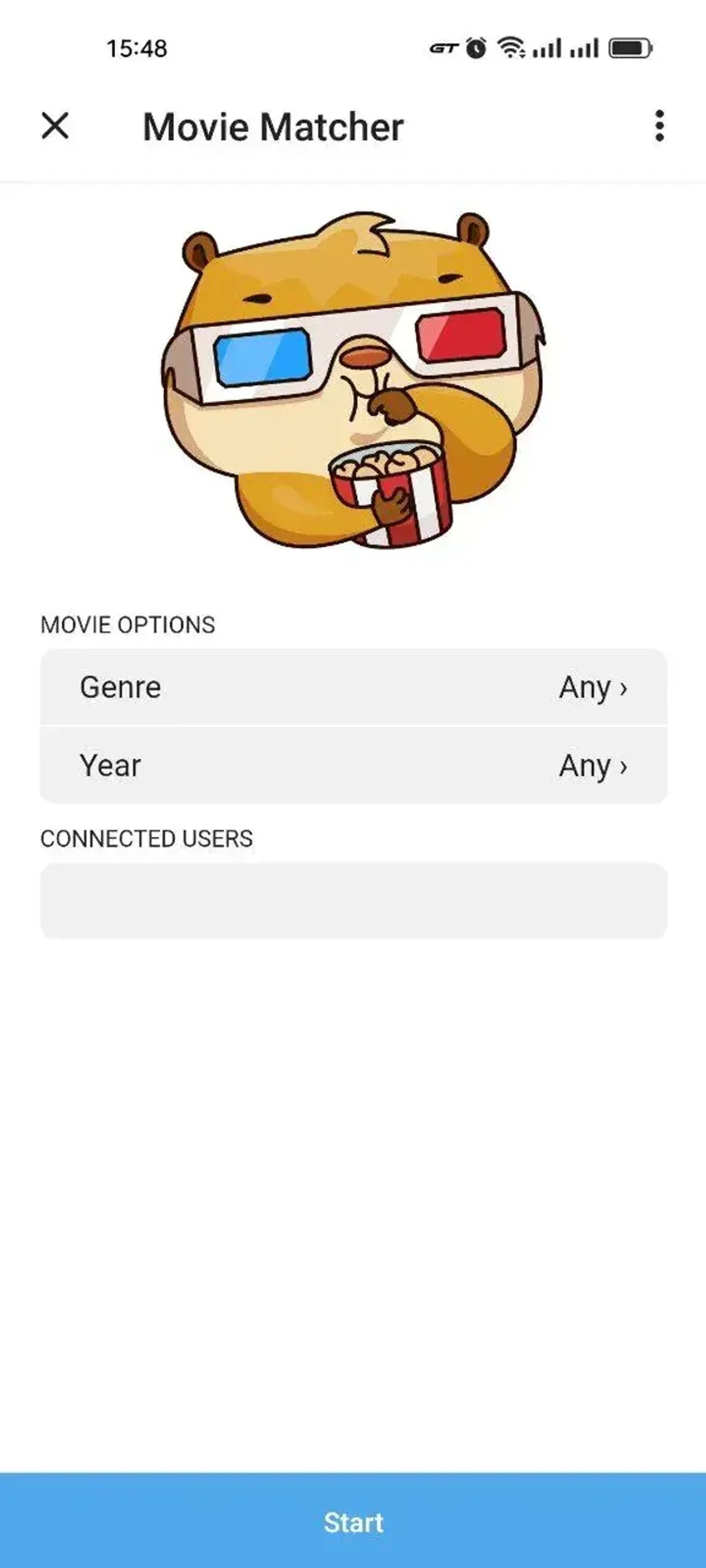Click the hamster with 3D glasses sticker

point(353,384)
